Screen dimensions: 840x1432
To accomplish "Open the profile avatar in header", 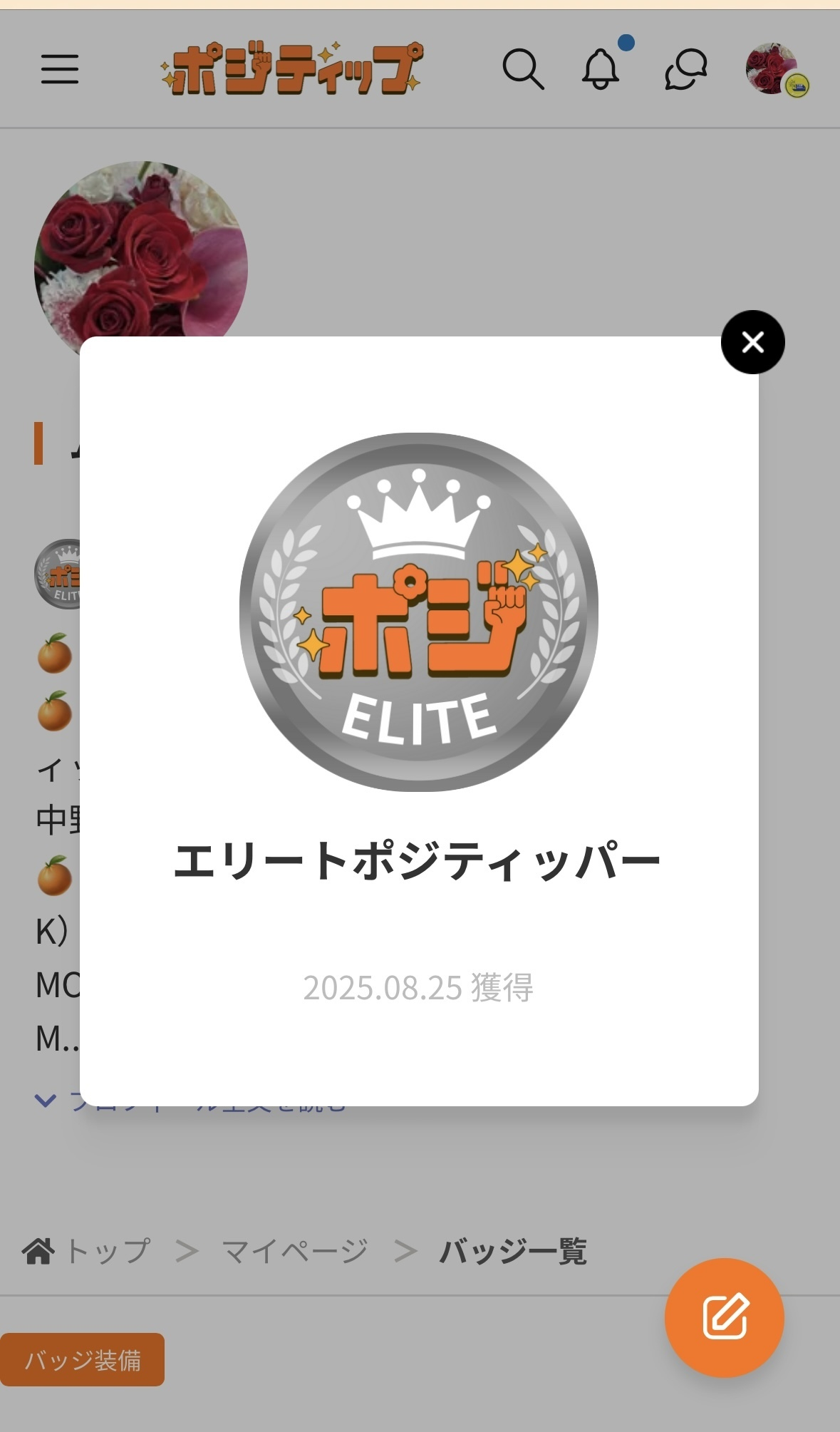I will (774, 69).
